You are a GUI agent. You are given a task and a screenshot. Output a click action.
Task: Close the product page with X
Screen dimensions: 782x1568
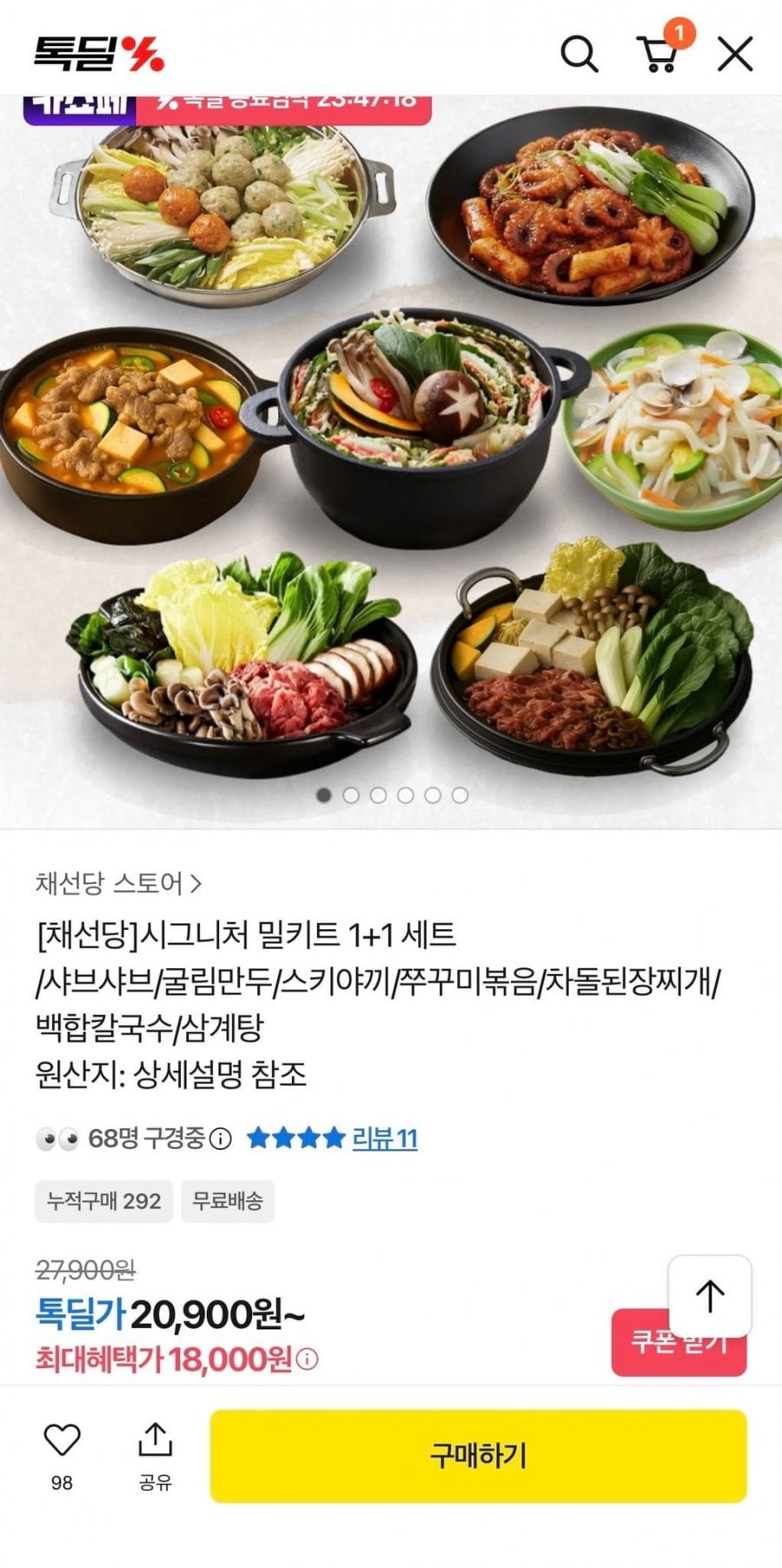point(735,54)
